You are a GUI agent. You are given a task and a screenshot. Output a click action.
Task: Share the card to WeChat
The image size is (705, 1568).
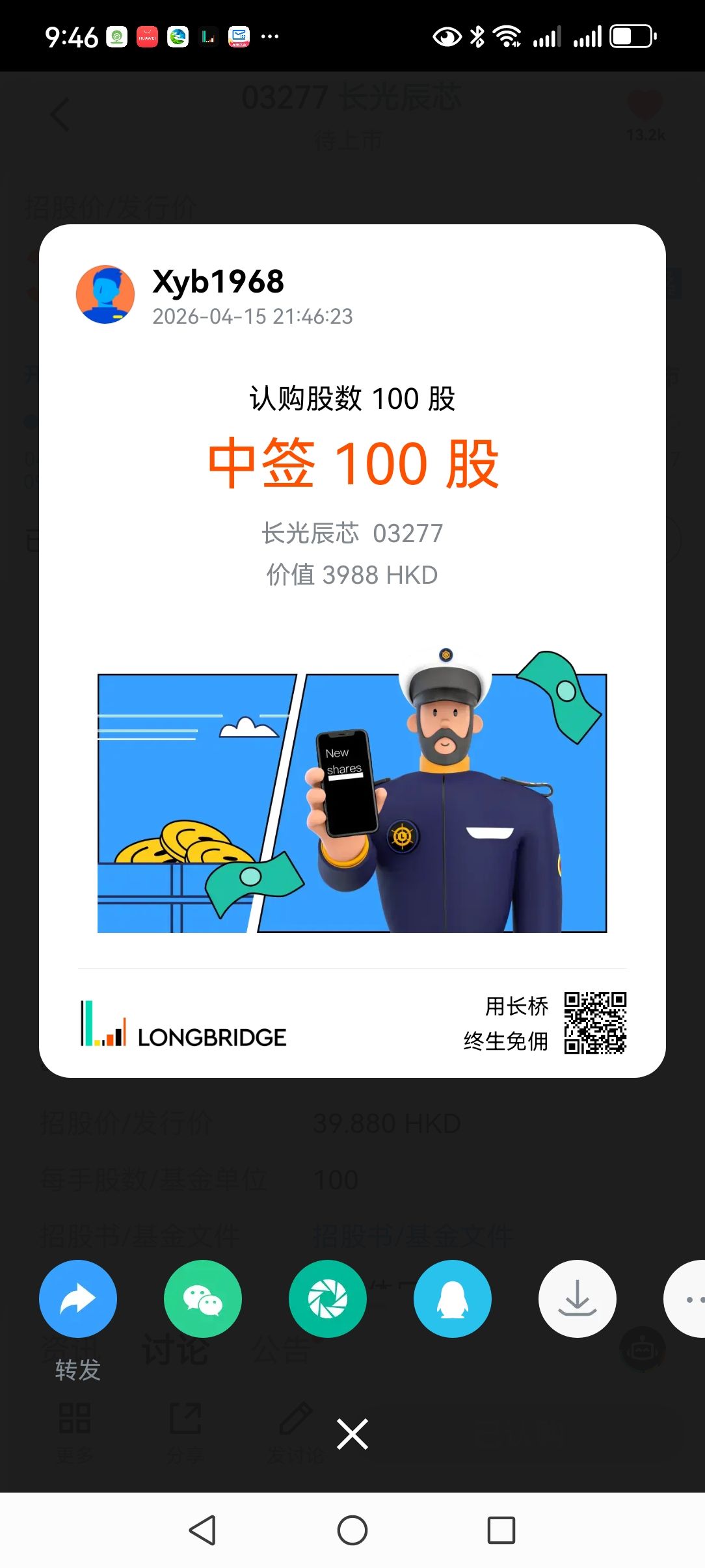coord(203,1299)
